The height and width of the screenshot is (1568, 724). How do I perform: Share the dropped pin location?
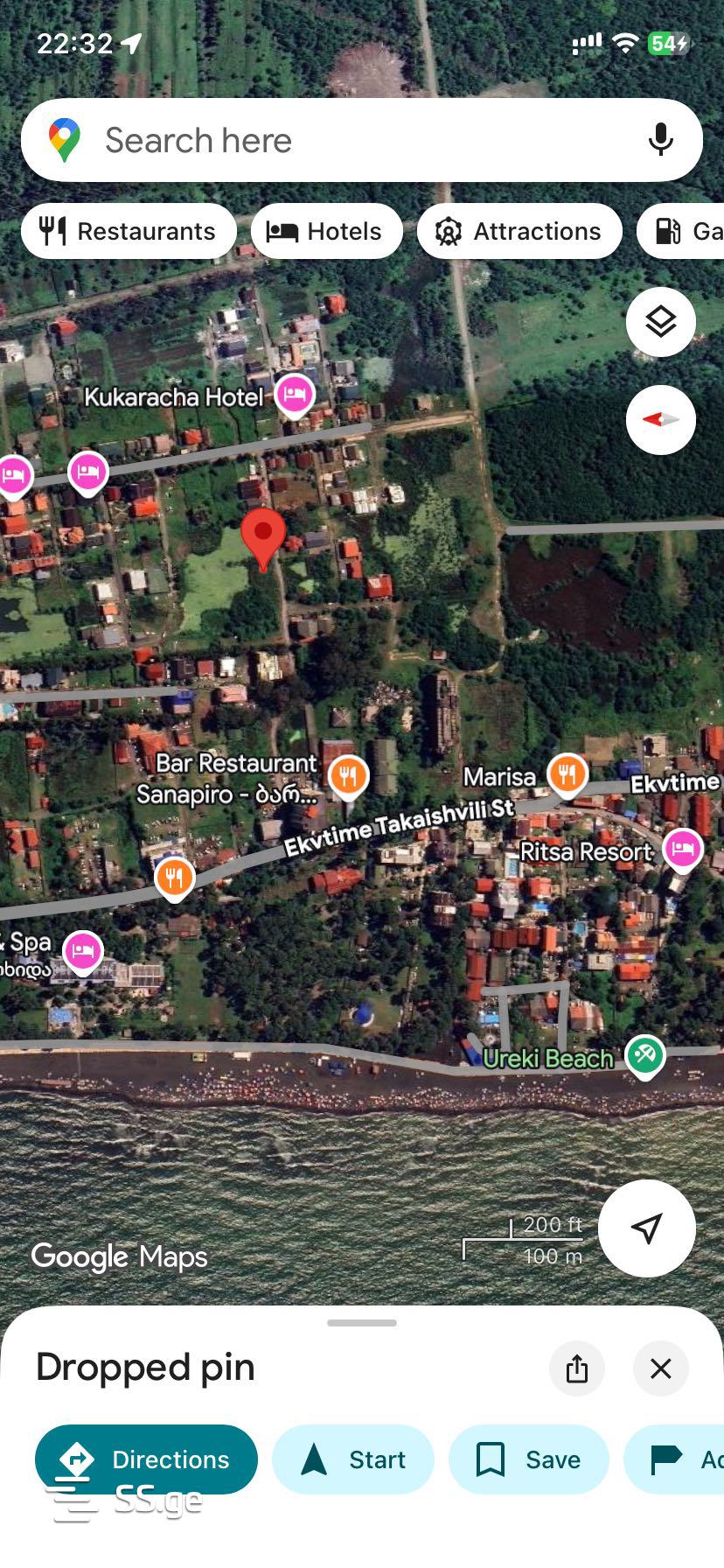tap(577, 1368)
